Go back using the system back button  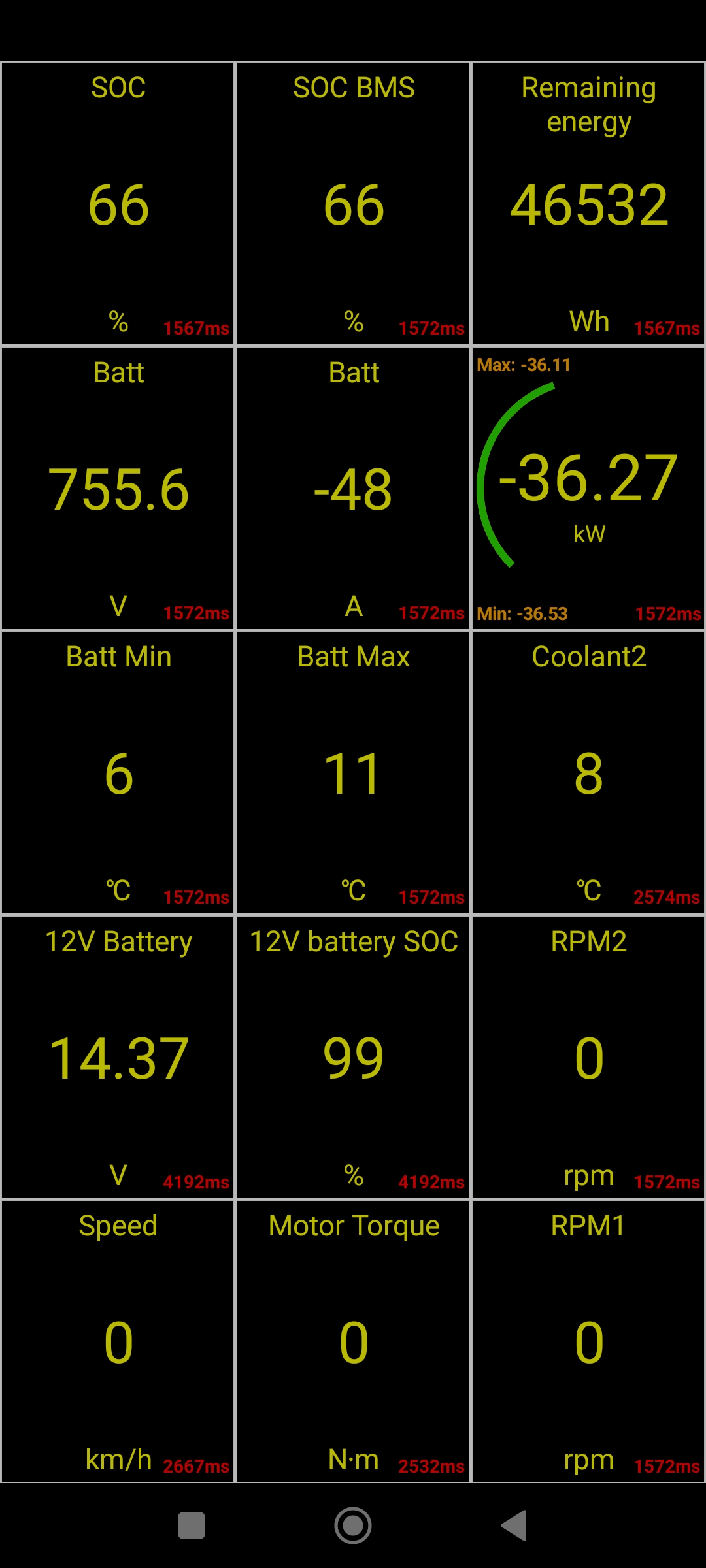(514, 1526)
